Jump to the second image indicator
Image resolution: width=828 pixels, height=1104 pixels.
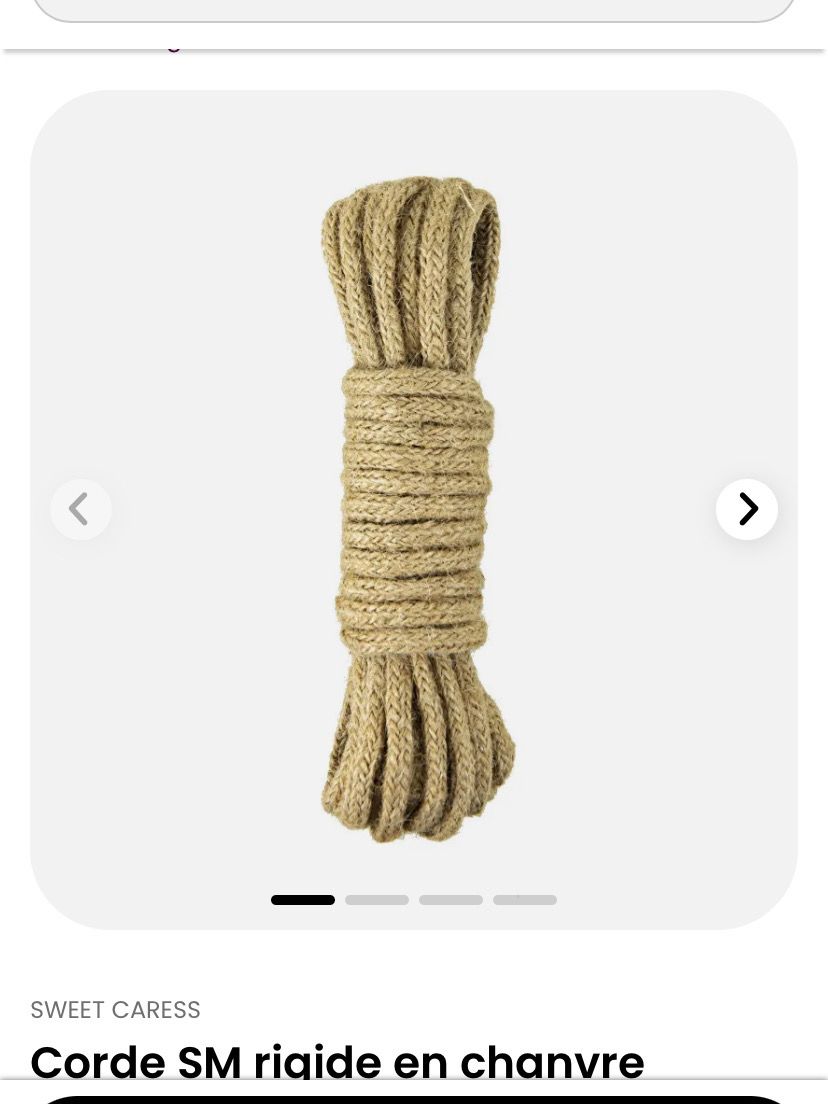(377, 900)
